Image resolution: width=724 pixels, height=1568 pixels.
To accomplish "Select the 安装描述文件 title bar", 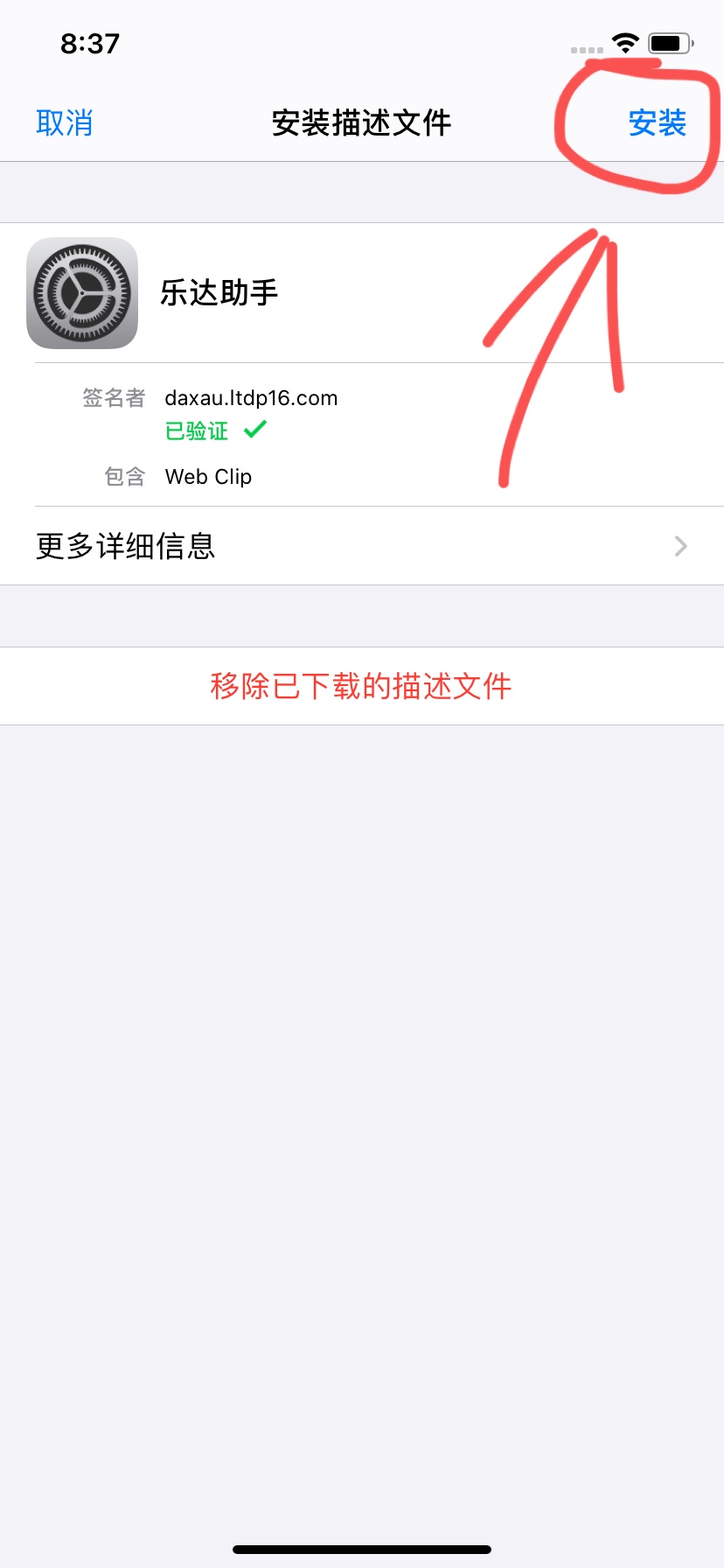I will [x=361, y=123].
